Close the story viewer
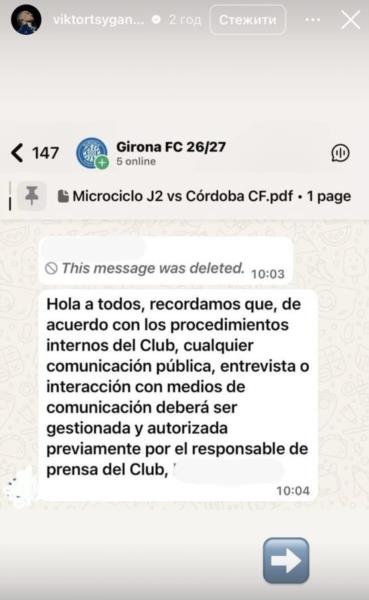 coord(350,20)
